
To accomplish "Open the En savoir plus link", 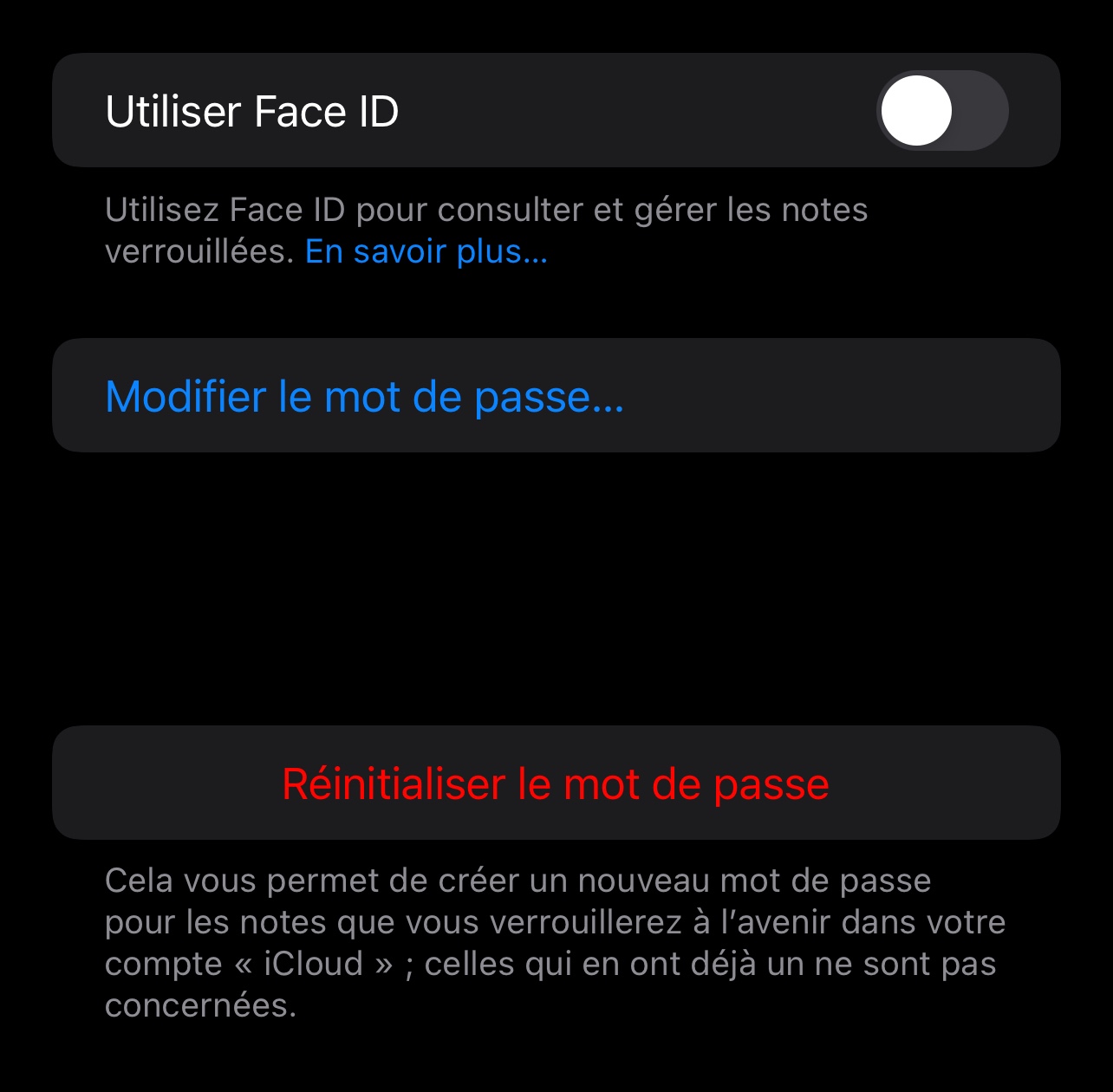I will pos(426,251).
